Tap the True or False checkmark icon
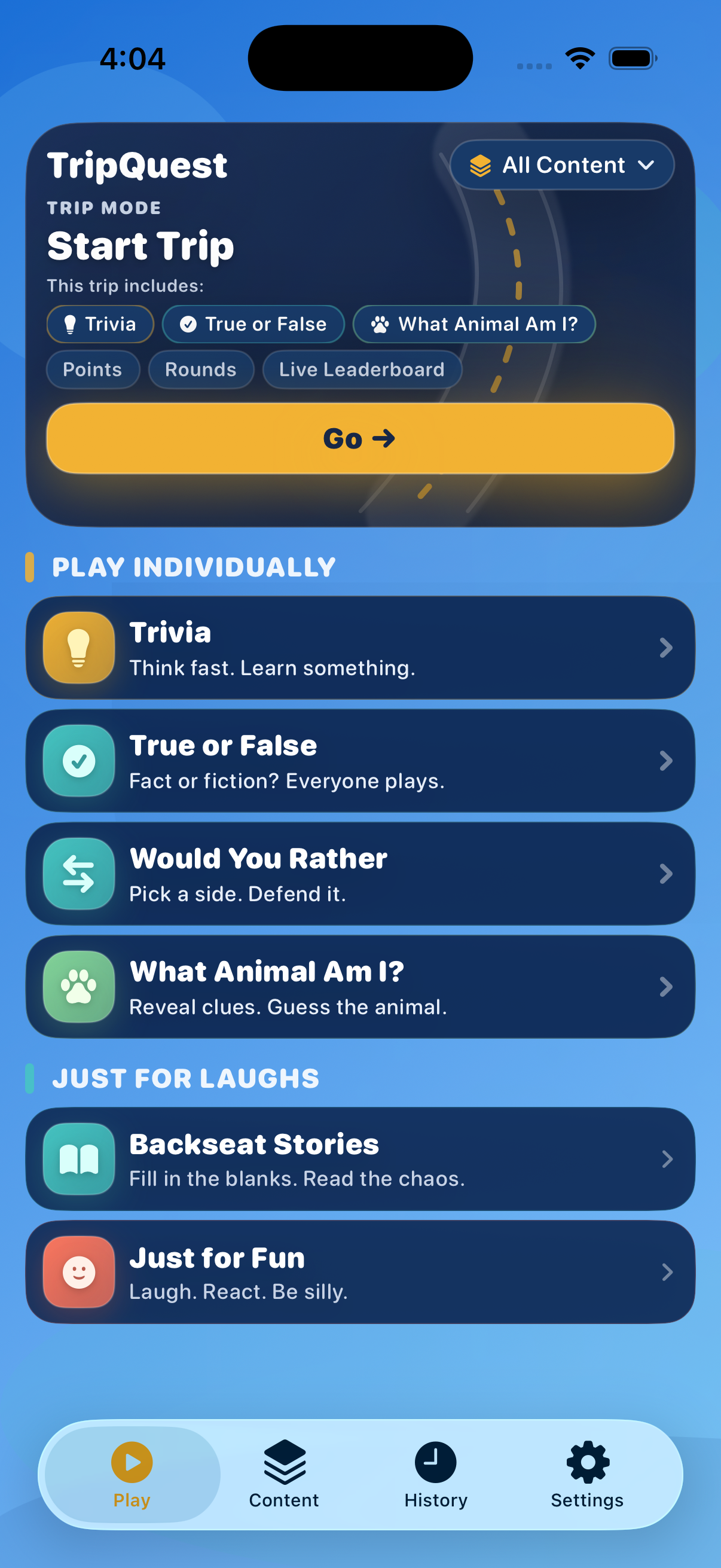 point(77,760)
